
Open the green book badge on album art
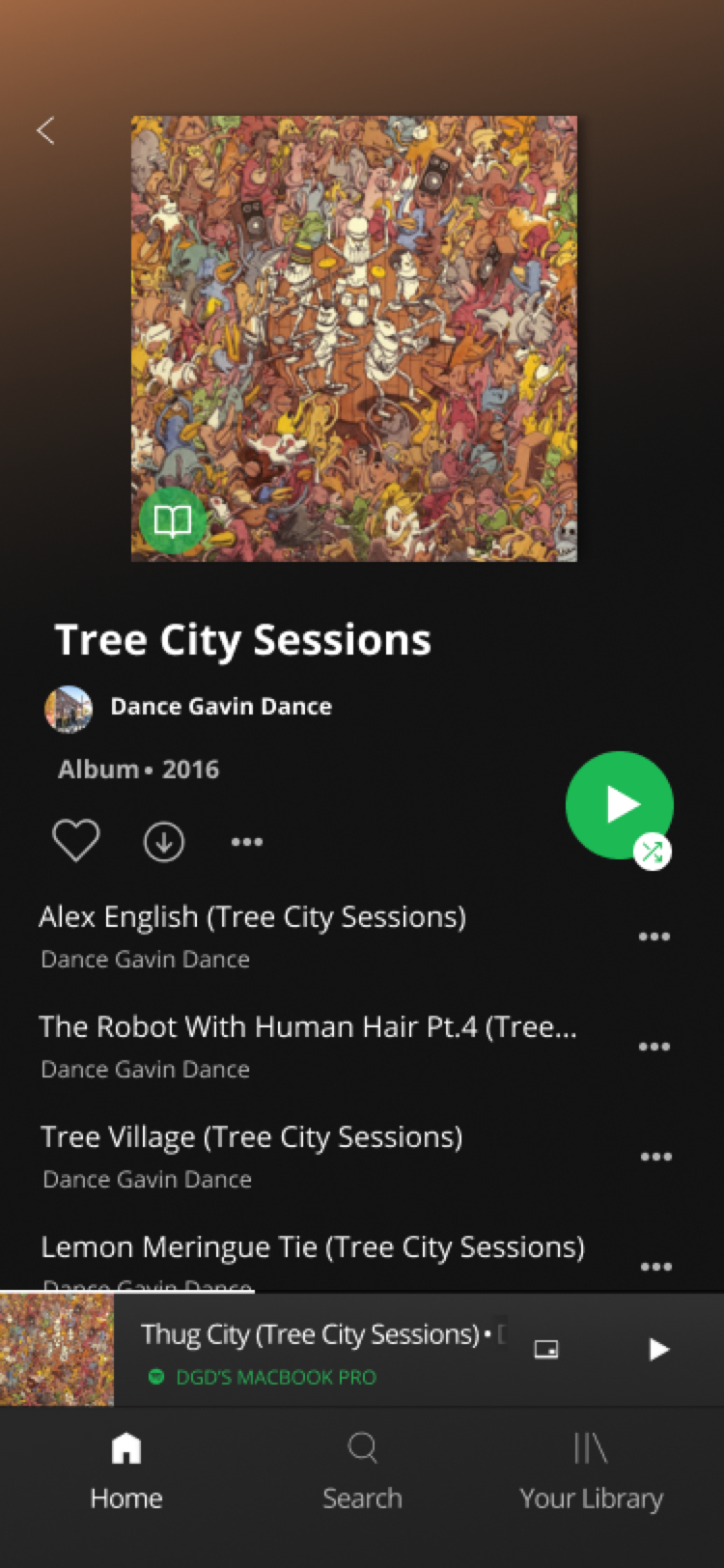pos(173,522)
